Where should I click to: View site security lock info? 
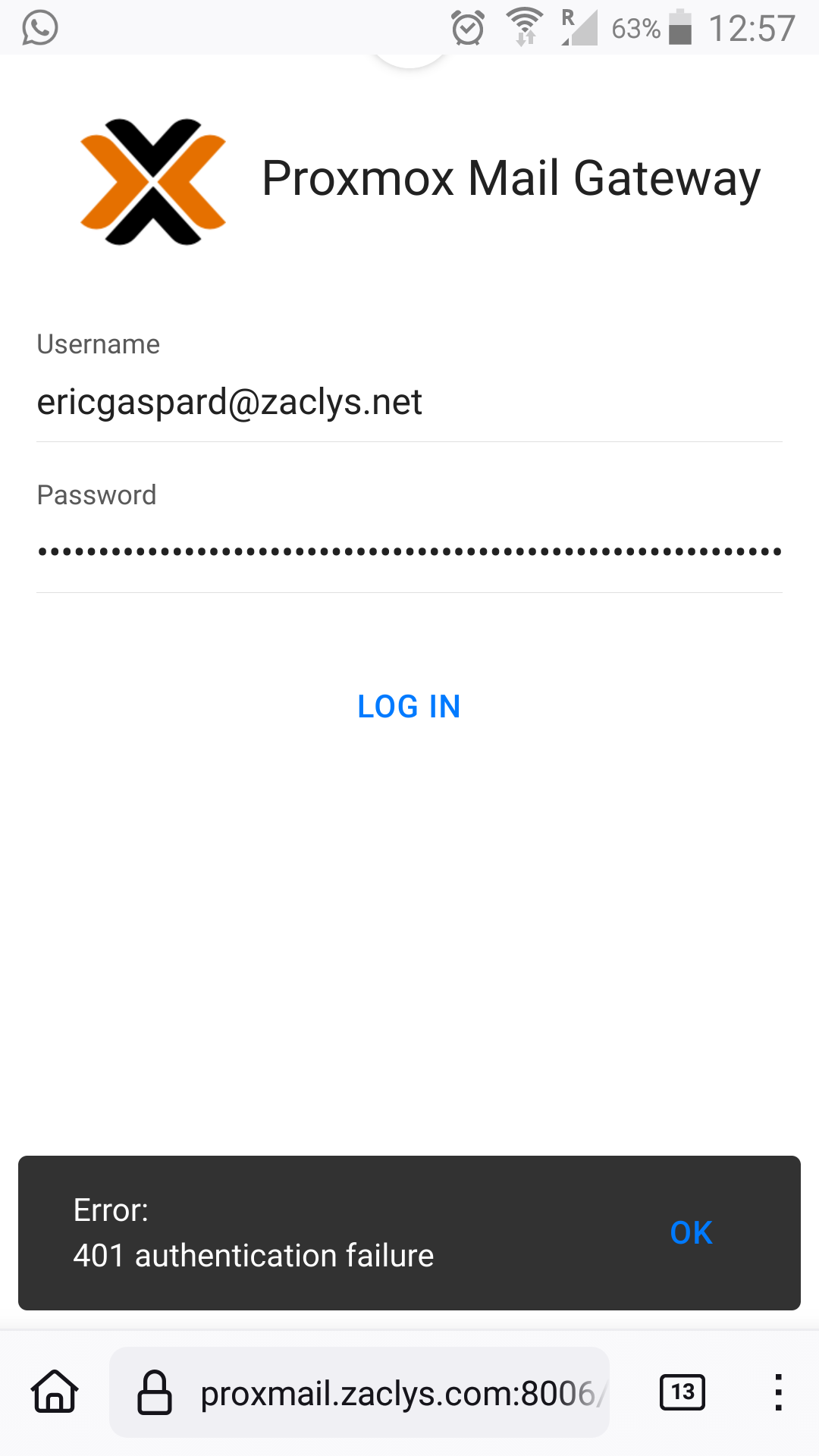pos(155,1392)
